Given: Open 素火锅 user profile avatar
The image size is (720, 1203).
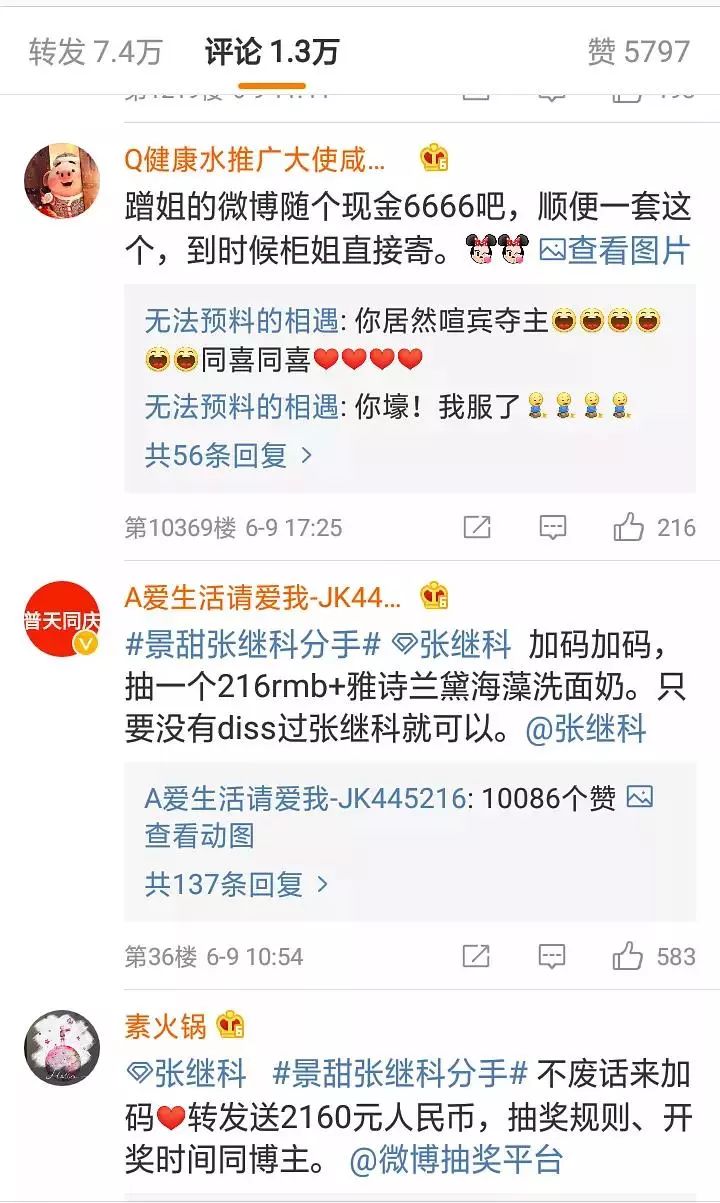Looking at the screenshot, I should click(x=62, y=1047).
